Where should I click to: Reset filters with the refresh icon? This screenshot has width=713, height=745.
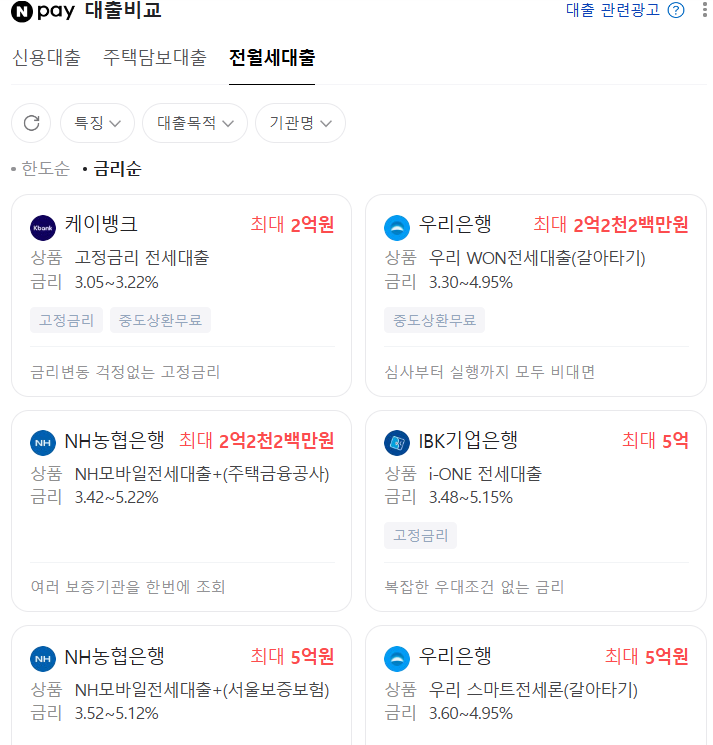[x=31, y=123]
